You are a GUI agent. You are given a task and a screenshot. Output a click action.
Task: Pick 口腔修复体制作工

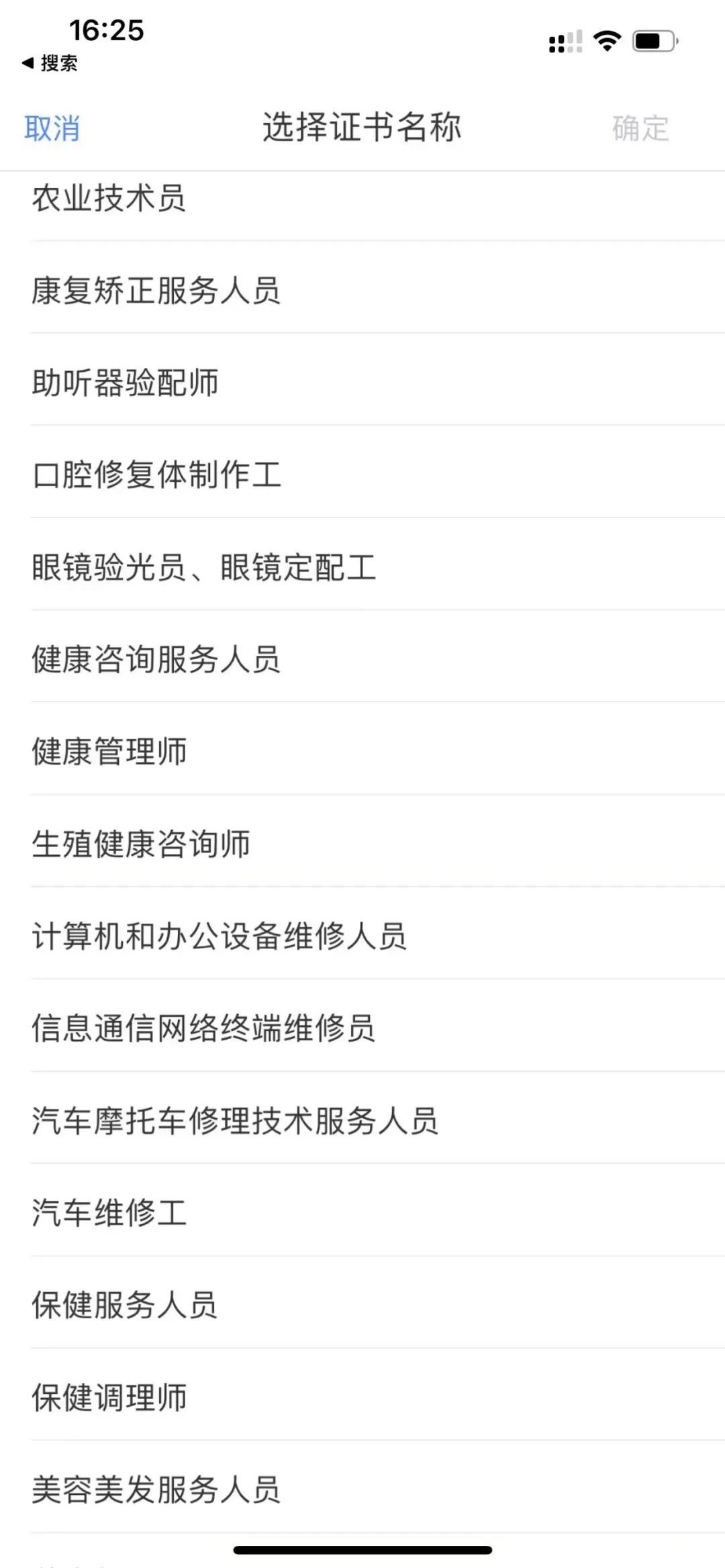pyautogui.click(x=362, y=475)
